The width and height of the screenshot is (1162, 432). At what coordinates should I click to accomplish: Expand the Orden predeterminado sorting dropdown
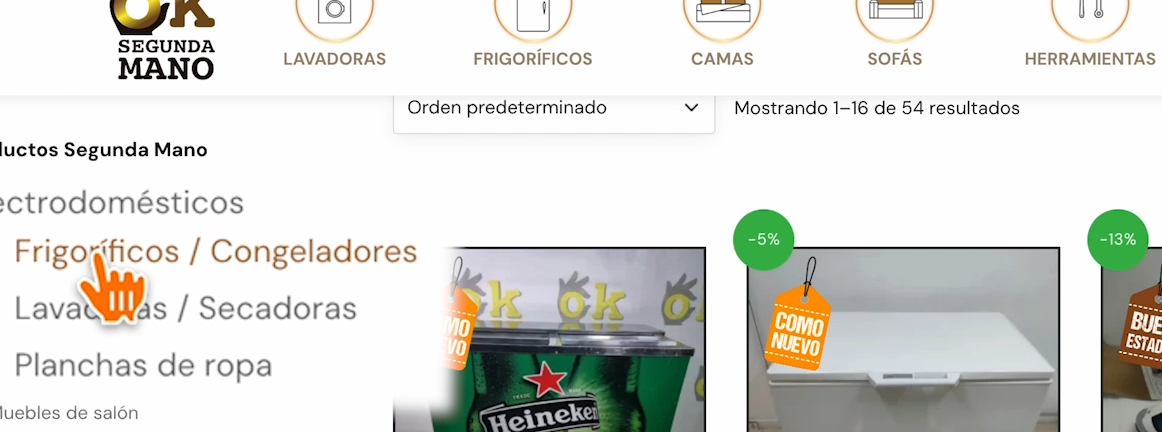click(x=553, y=108)
